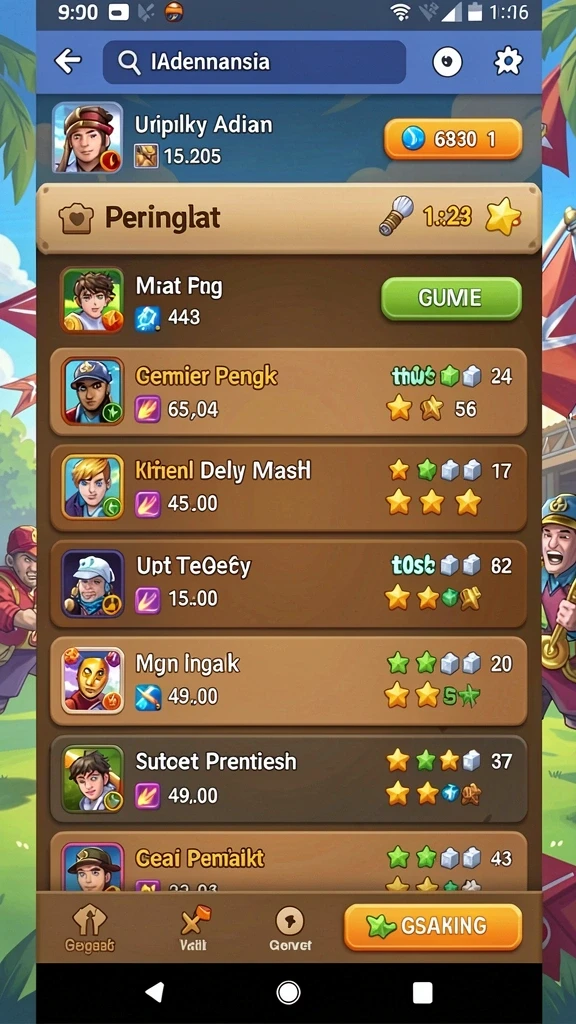The image size is (576, 1024).
Task: Tap the green GUMIE button
Action: [x=451, y=298]
